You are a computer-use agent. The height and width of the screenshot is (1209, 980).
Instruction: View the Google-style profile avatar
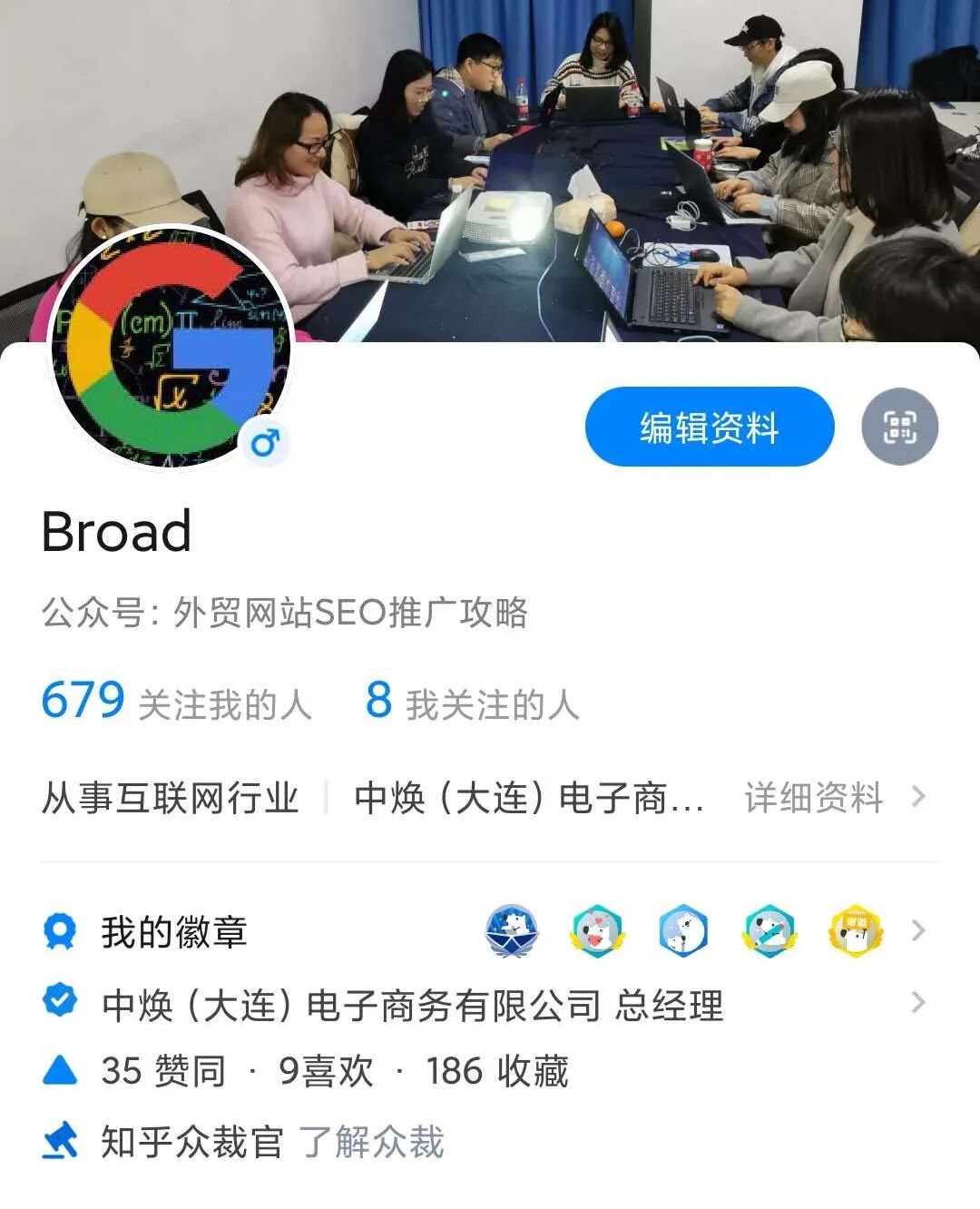pos(170,349)
